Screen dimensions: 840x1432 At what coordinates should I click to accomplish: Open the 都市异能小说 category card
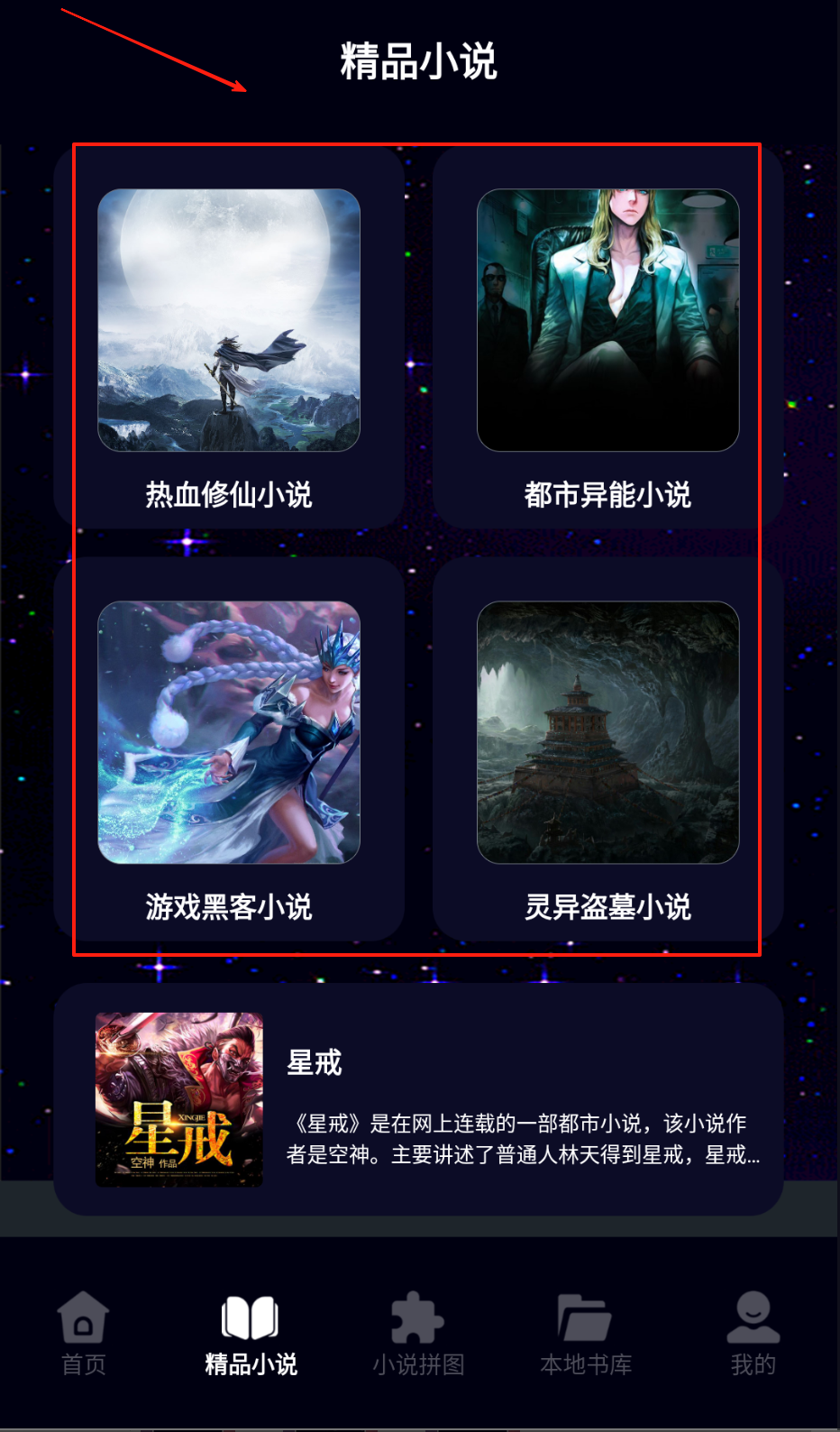[607, 338]
